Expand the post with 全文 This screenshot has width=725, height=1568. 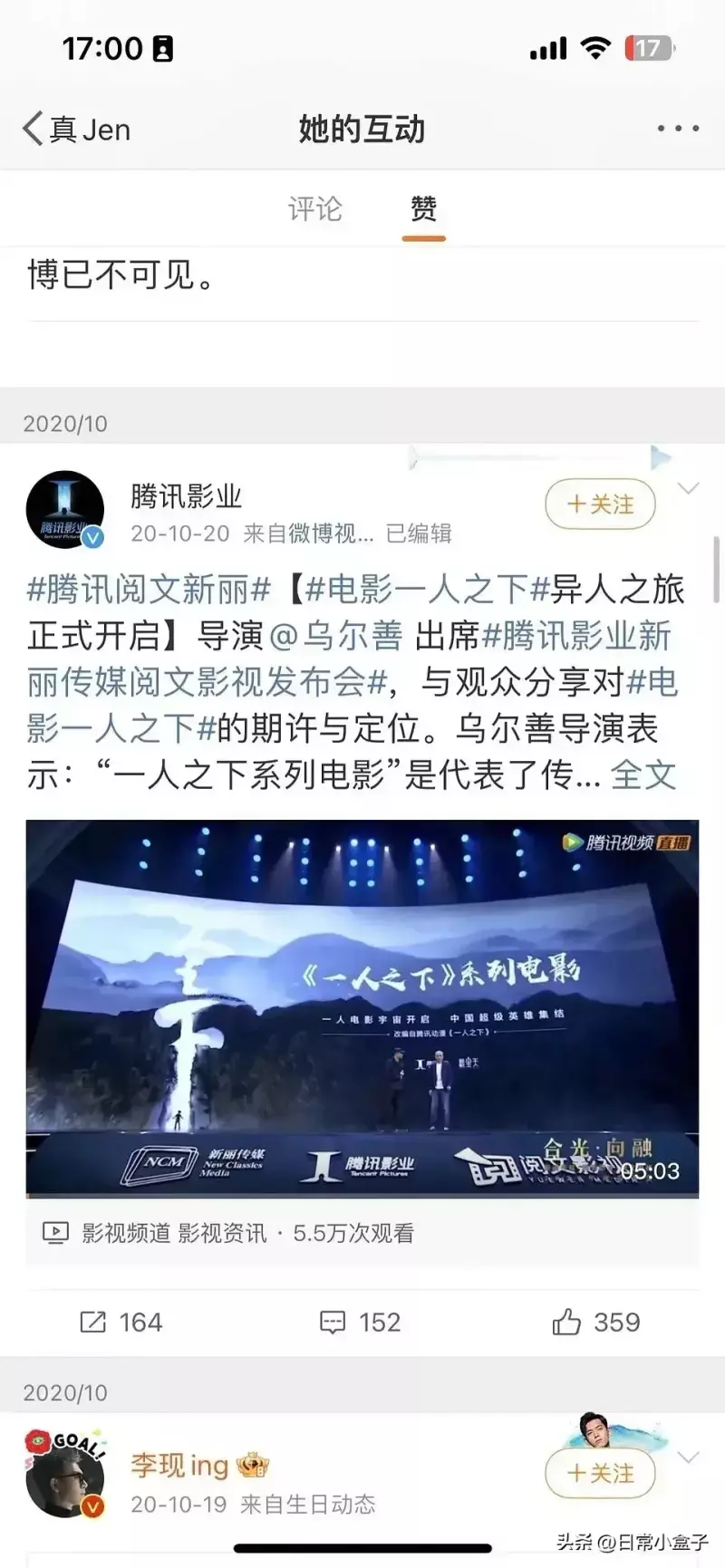coord(643,774)
